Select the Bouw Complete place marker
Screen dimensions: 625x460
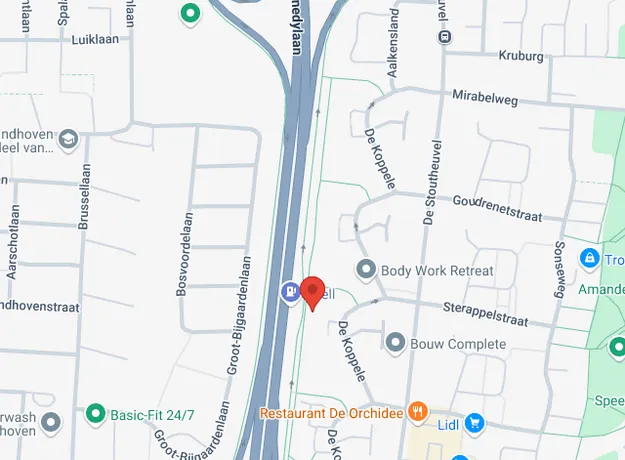[397, 343]
